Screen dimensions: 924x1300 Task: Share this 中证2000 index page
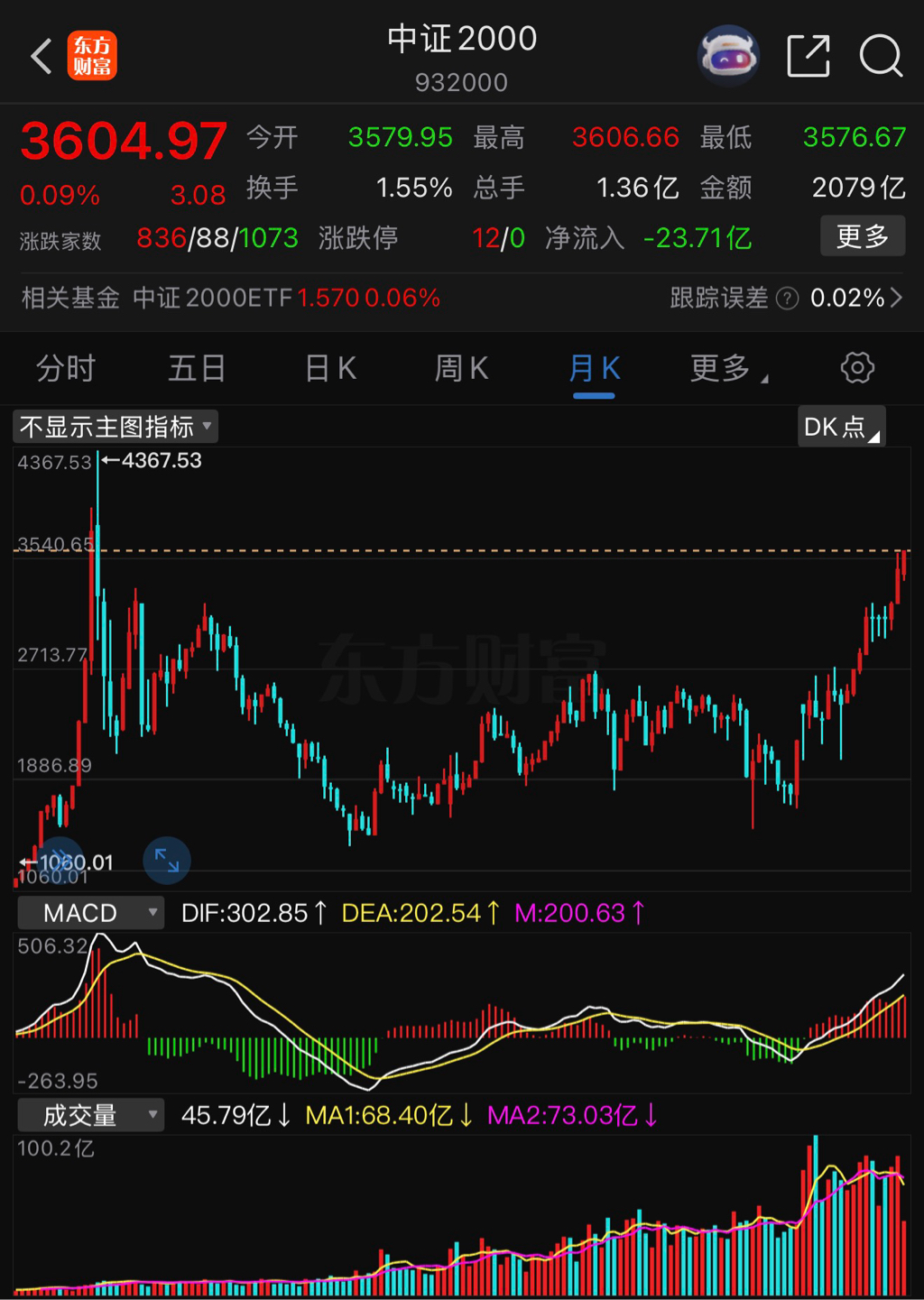tap(808, 56)
